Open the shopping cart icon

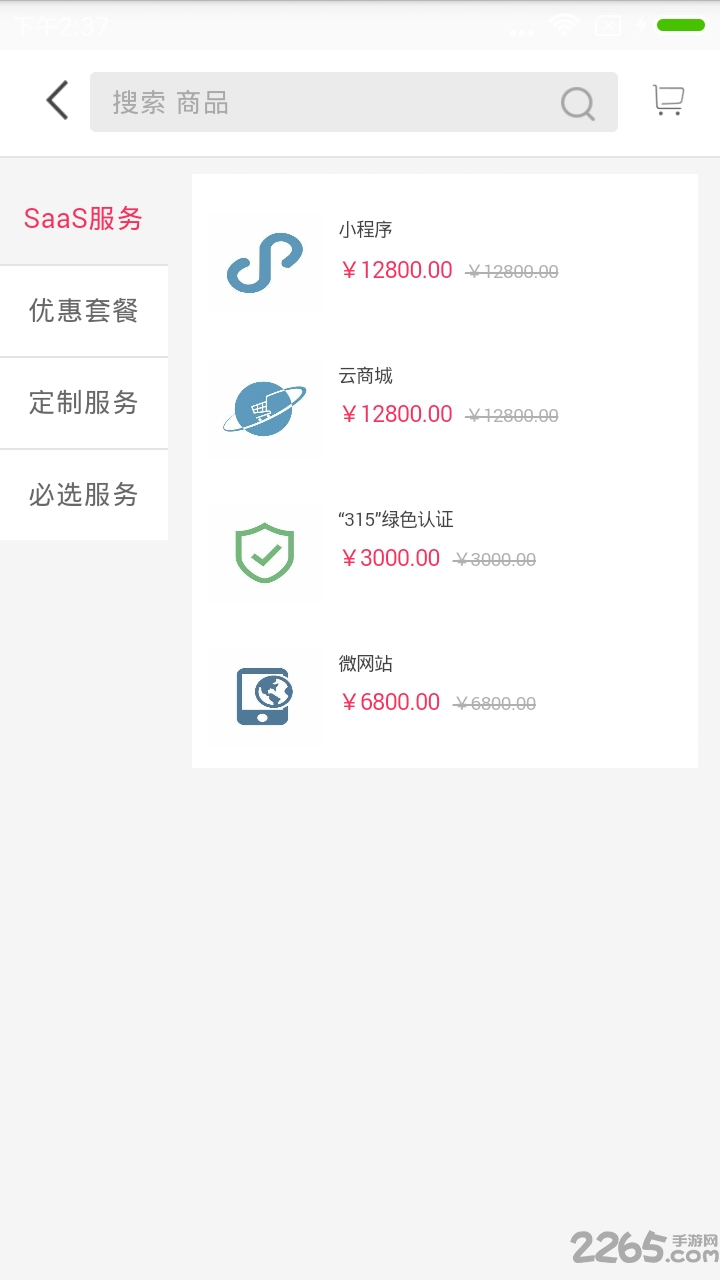click(668, 100)
